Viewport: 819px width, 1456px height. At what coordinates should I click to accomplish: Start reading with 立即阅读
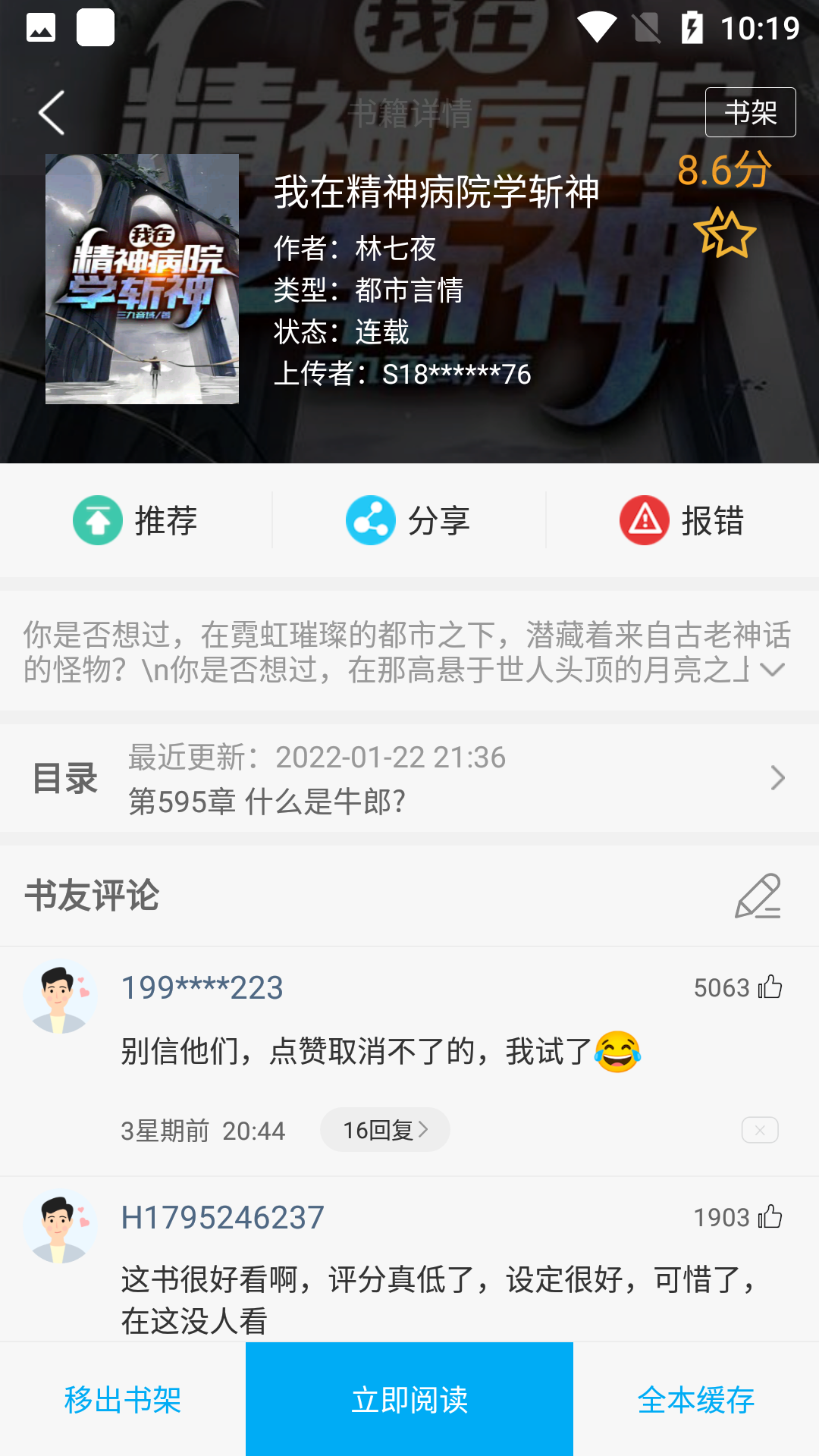coord(409,1399)
